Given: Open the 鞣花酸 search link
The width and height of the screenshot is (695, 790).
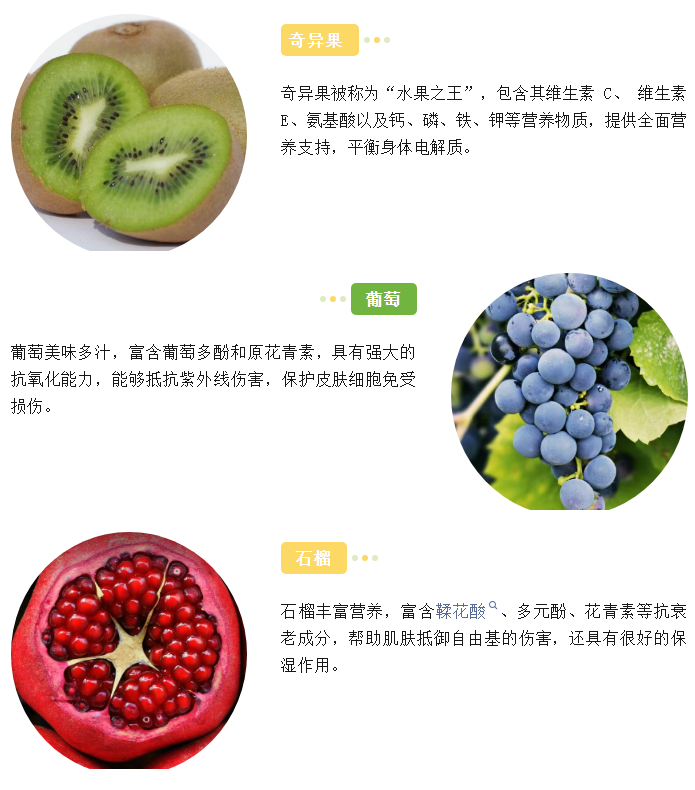Looking at the screenshot, I should [461, 611].
